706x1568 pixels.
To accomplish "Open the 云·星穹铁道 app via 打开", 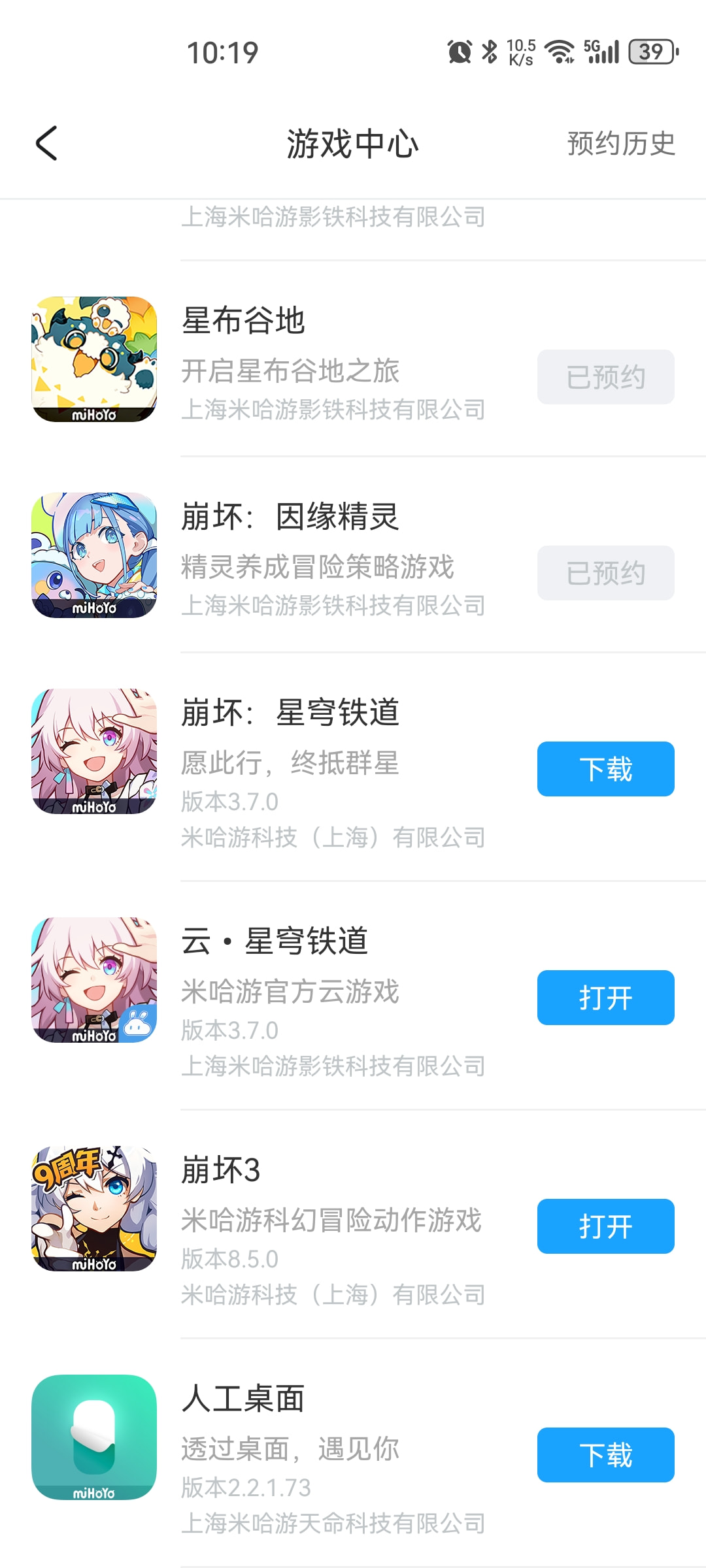I will 605,998.
